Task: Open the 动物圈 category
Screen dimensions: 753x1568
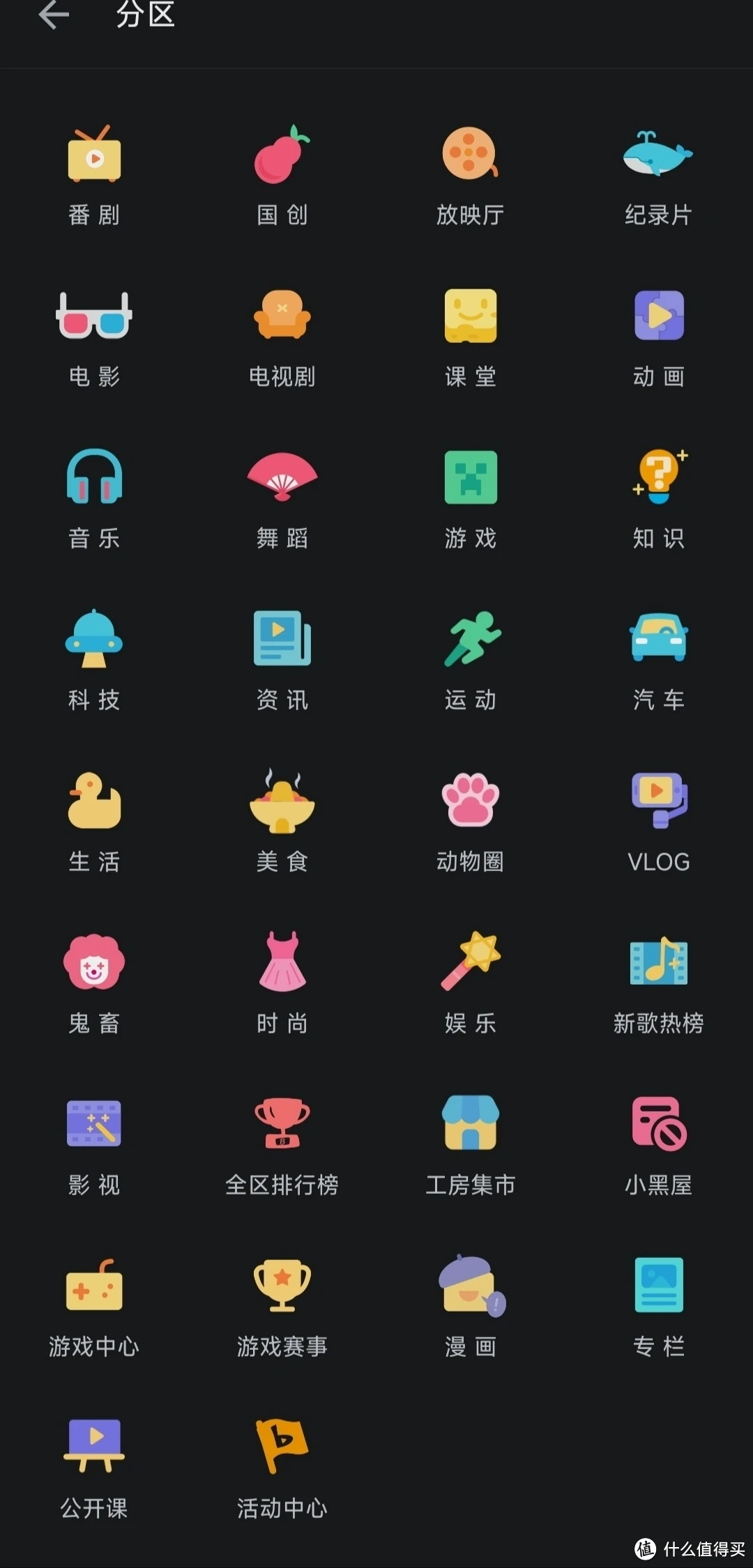Action: click(471, 823)
